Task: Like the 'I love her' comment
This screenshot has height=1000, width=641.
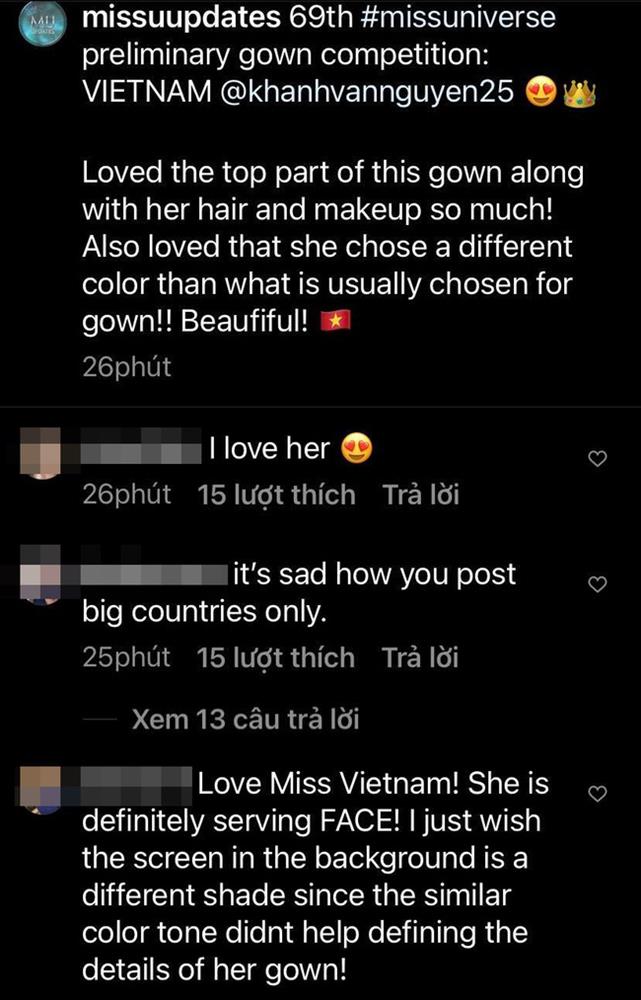Action: 597,459
